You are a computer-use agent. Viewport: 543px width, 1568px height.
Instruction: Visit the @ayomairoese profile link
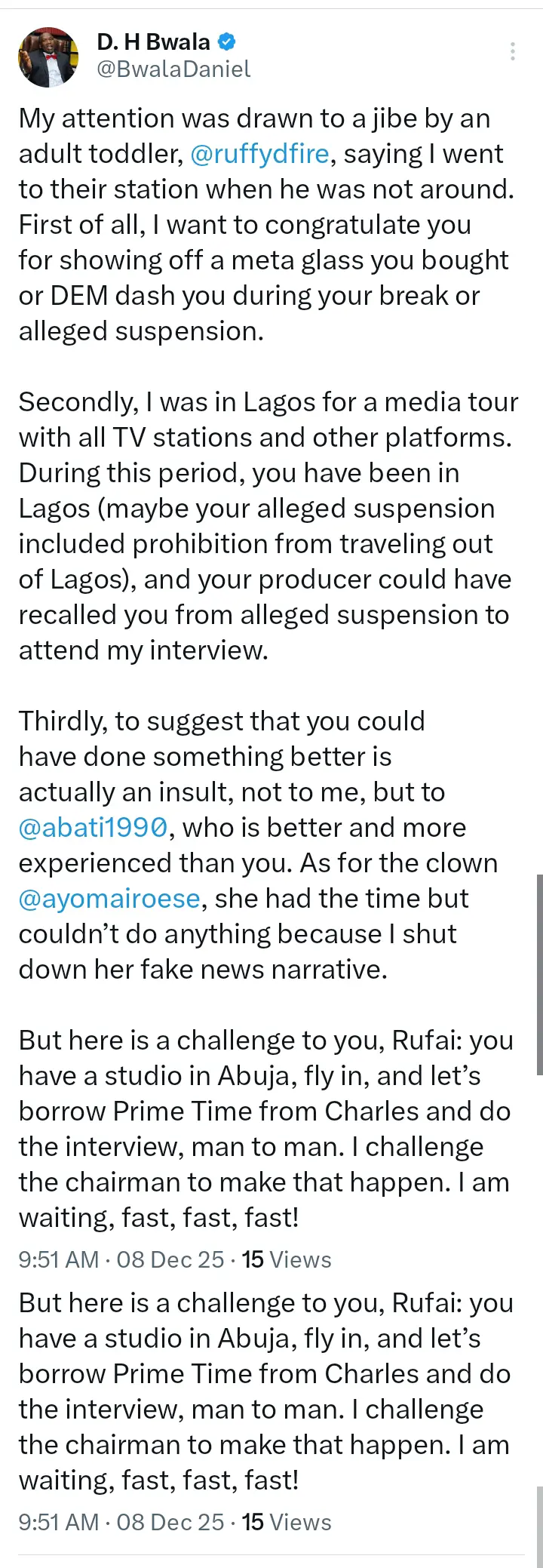point(109,899)
